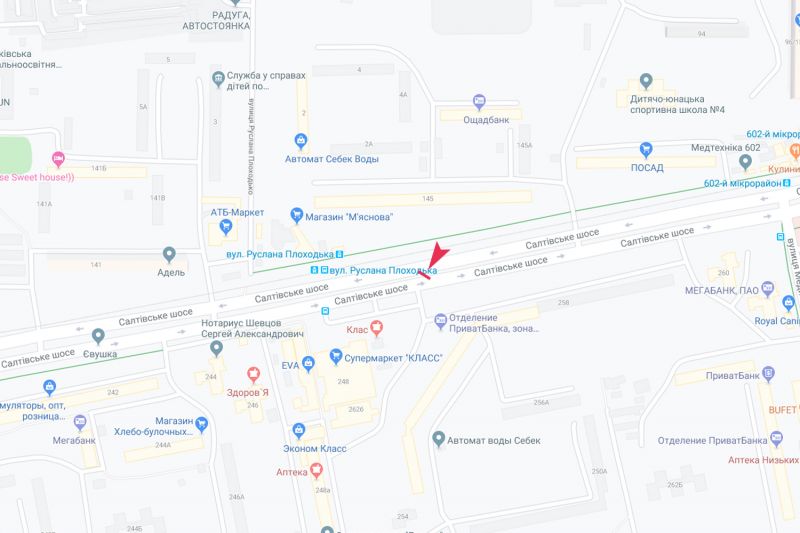Open the Нотариус Шевцов Сергей Александрович pin
Image resolution: width=800 pixels, height=533 pixels.
pos(218,348)
